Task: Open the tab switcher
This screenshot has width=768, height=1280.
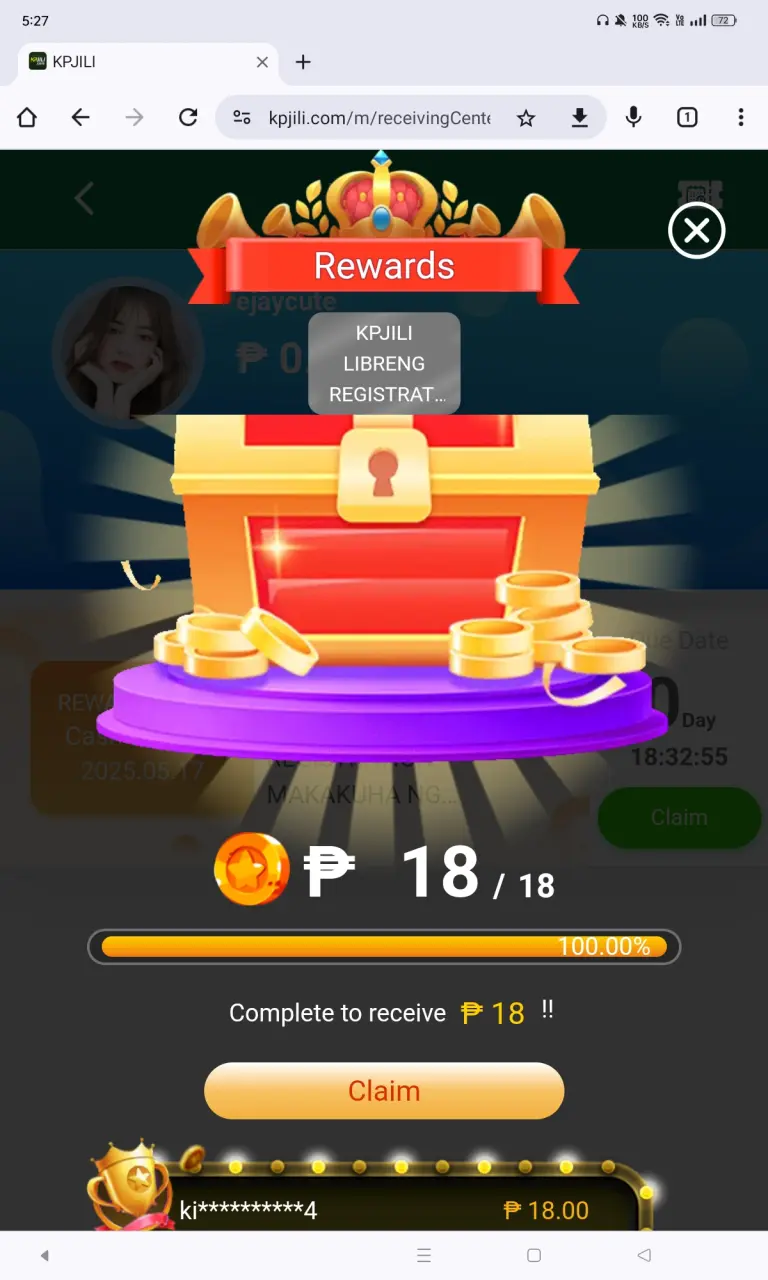Action: 687,118
